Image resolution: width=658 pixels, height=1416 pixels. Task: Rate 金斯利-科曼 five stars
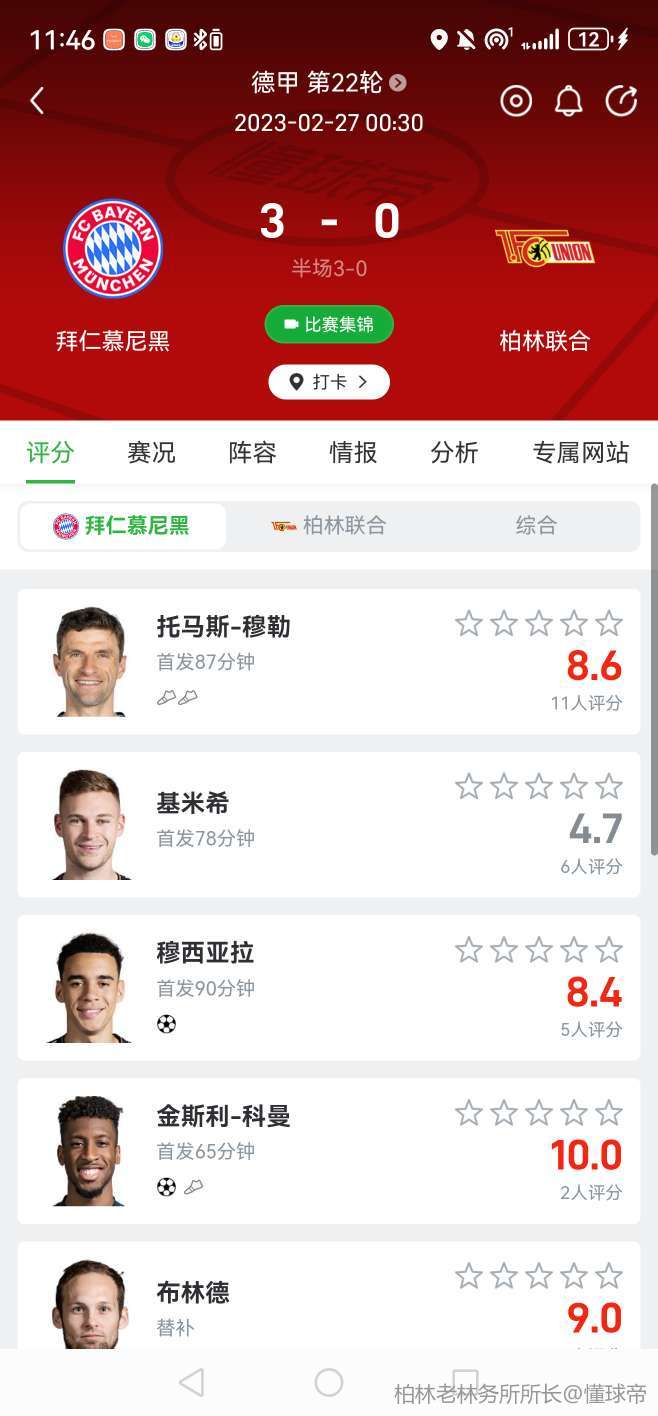(x=609, y=1113)
